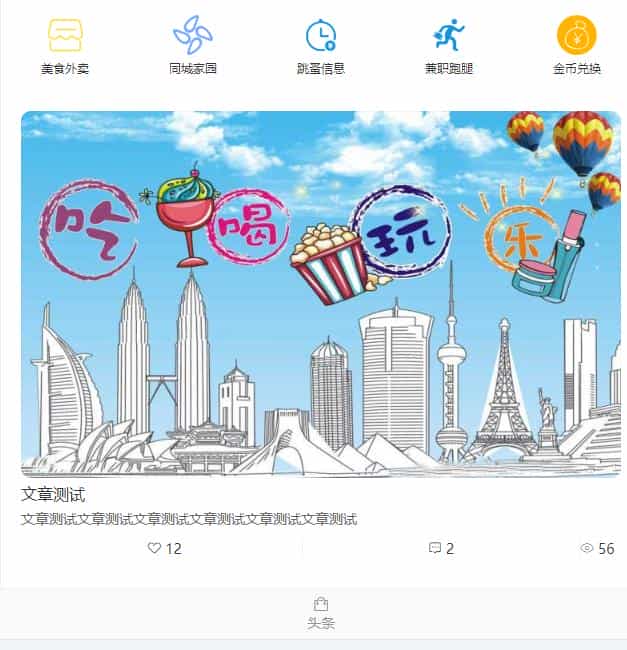627x650 pixels.
Task: Open the 兼职跑腿 shortcut
Action: (x=449, y=45)
